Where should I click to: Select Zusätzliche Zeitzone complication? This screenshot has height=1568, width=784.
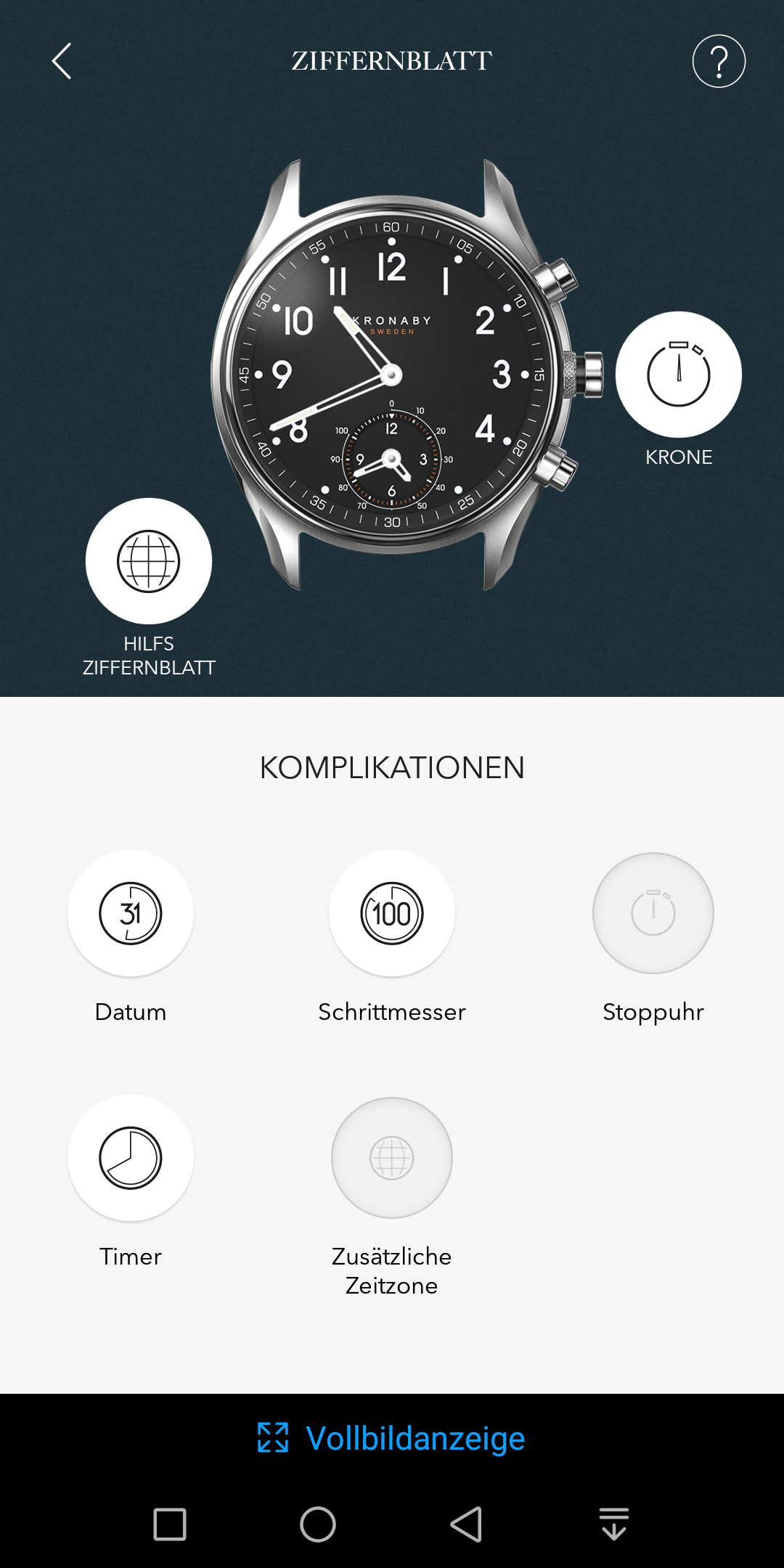(392, 1158)
